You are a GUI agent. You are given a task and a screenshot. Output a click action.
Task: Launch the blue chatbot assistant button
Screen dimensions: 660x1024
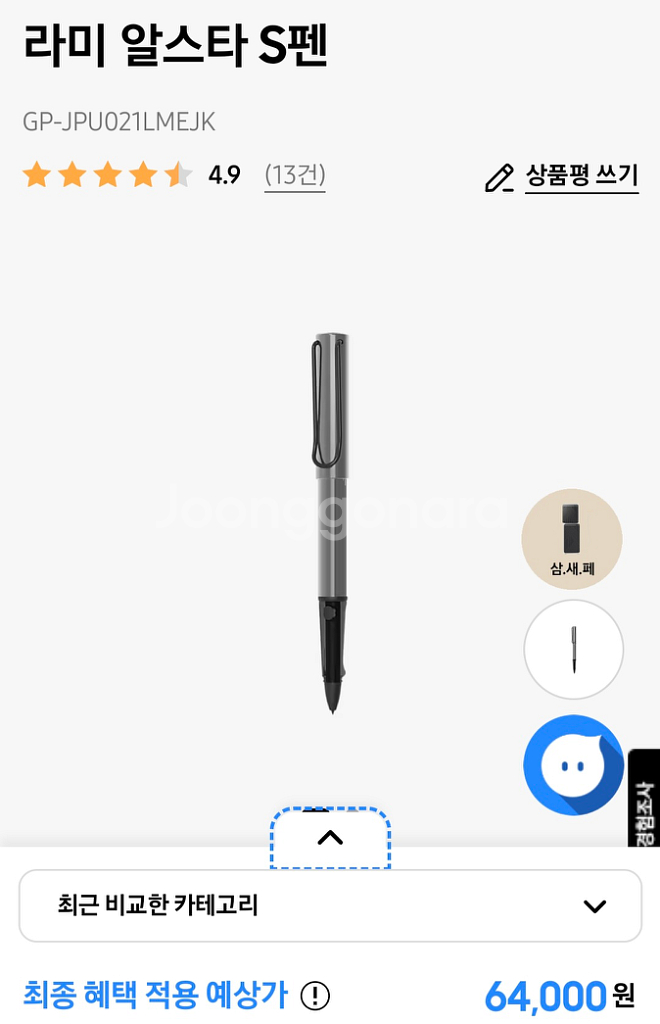click(573, 765)
